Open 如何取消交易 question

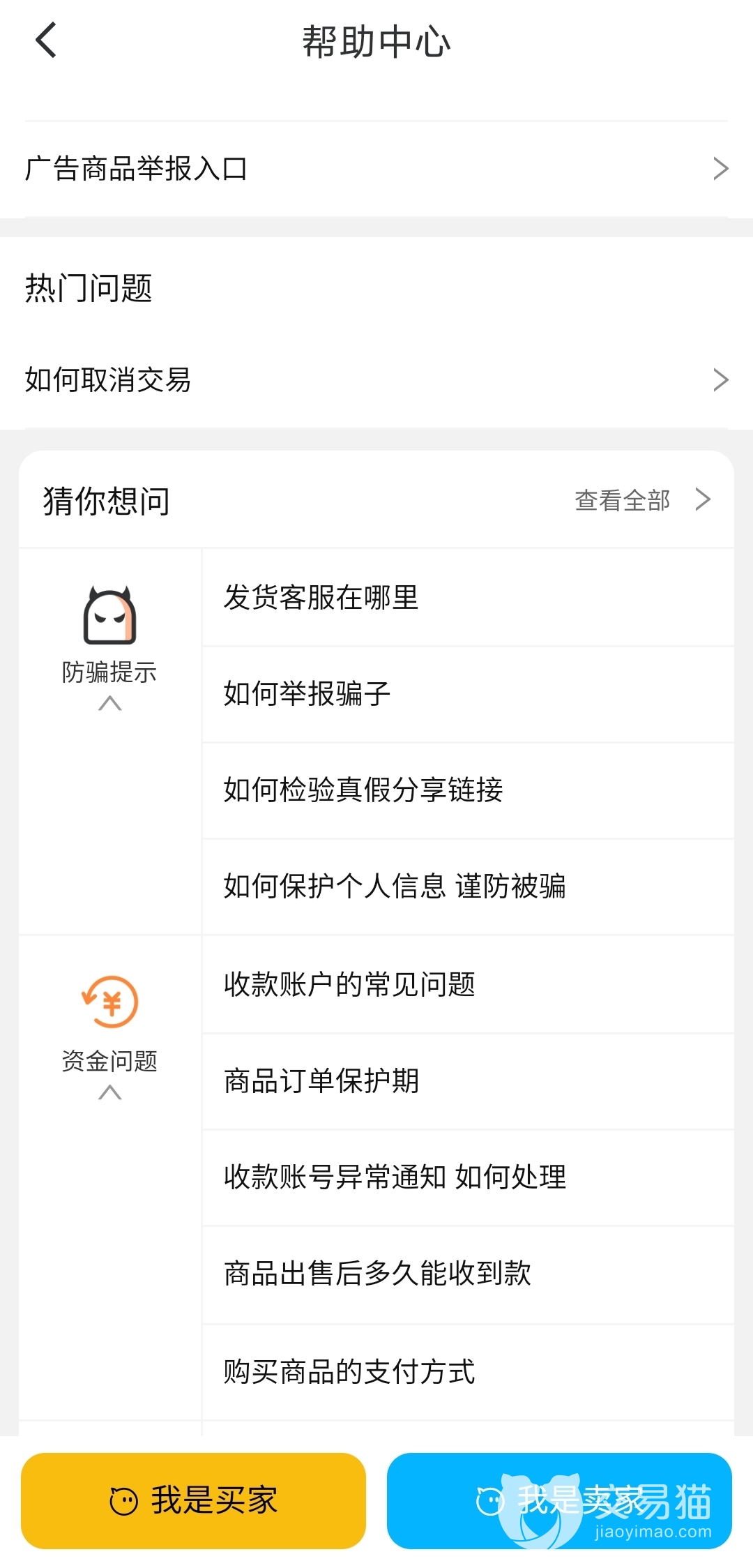click(376, 380)
